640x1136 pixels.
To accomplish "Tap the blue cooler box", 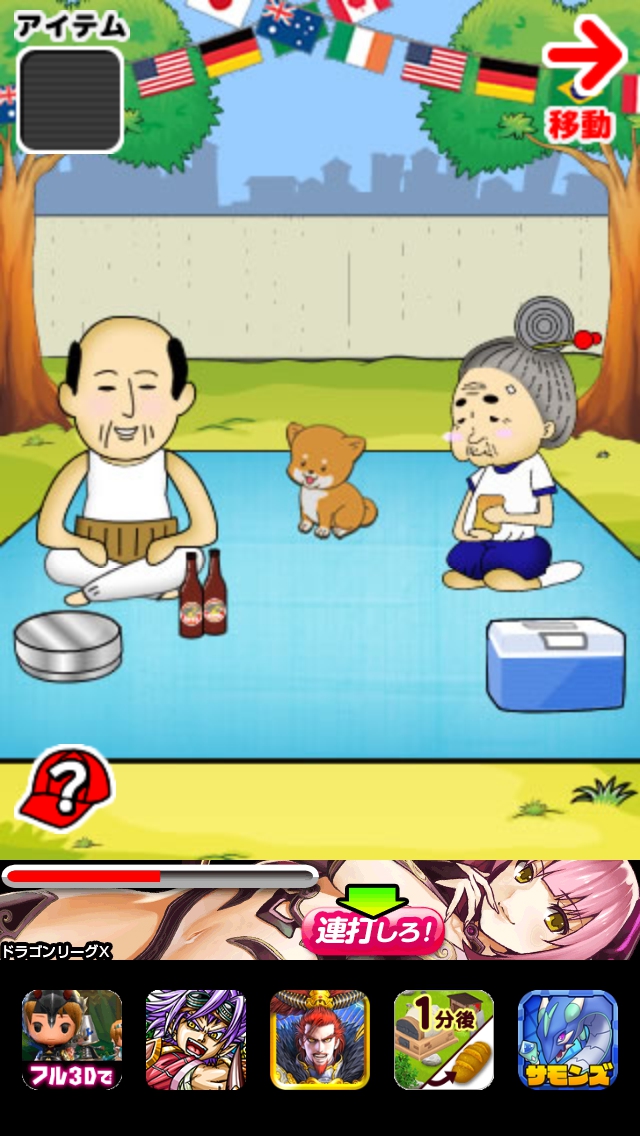I will click(554, 663).
